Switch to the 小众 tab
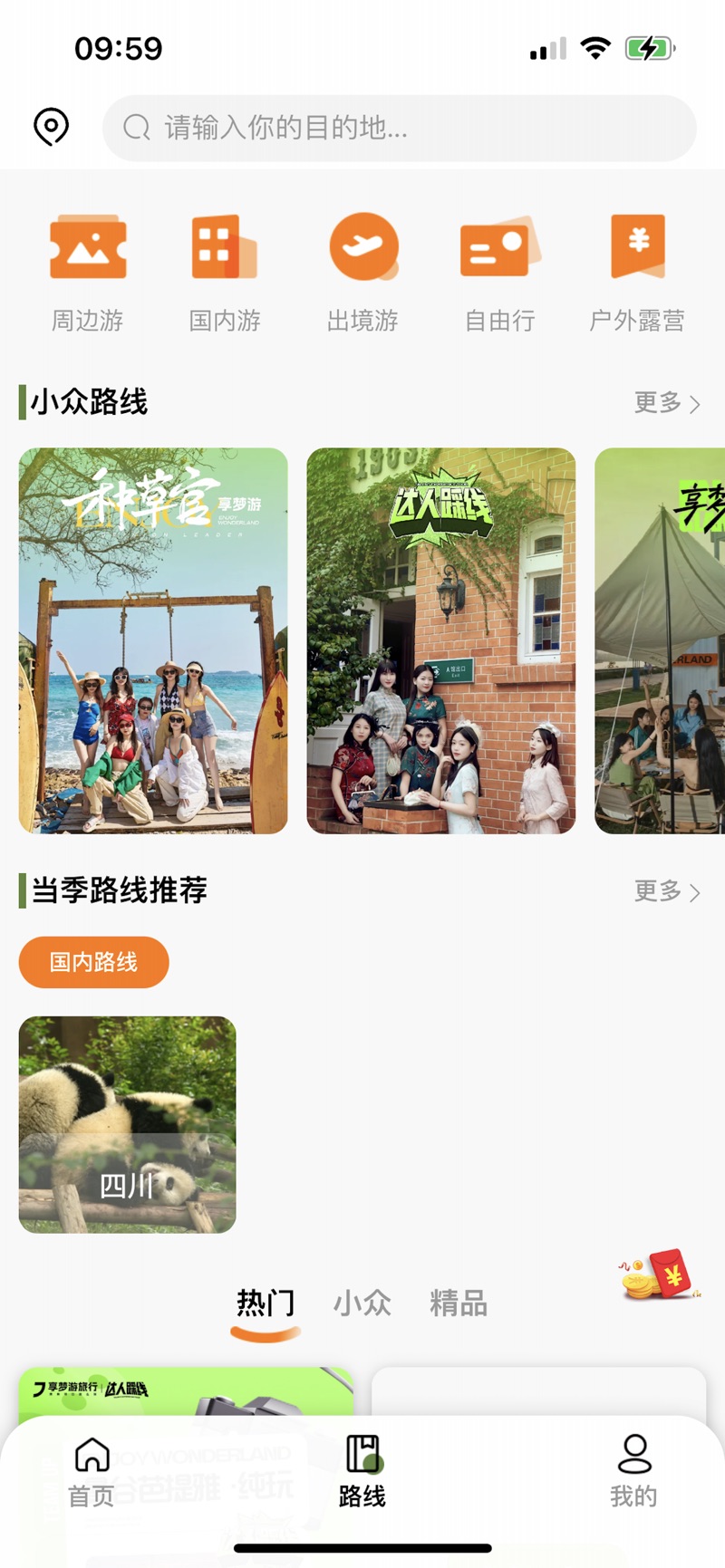 coord(362,1303)
